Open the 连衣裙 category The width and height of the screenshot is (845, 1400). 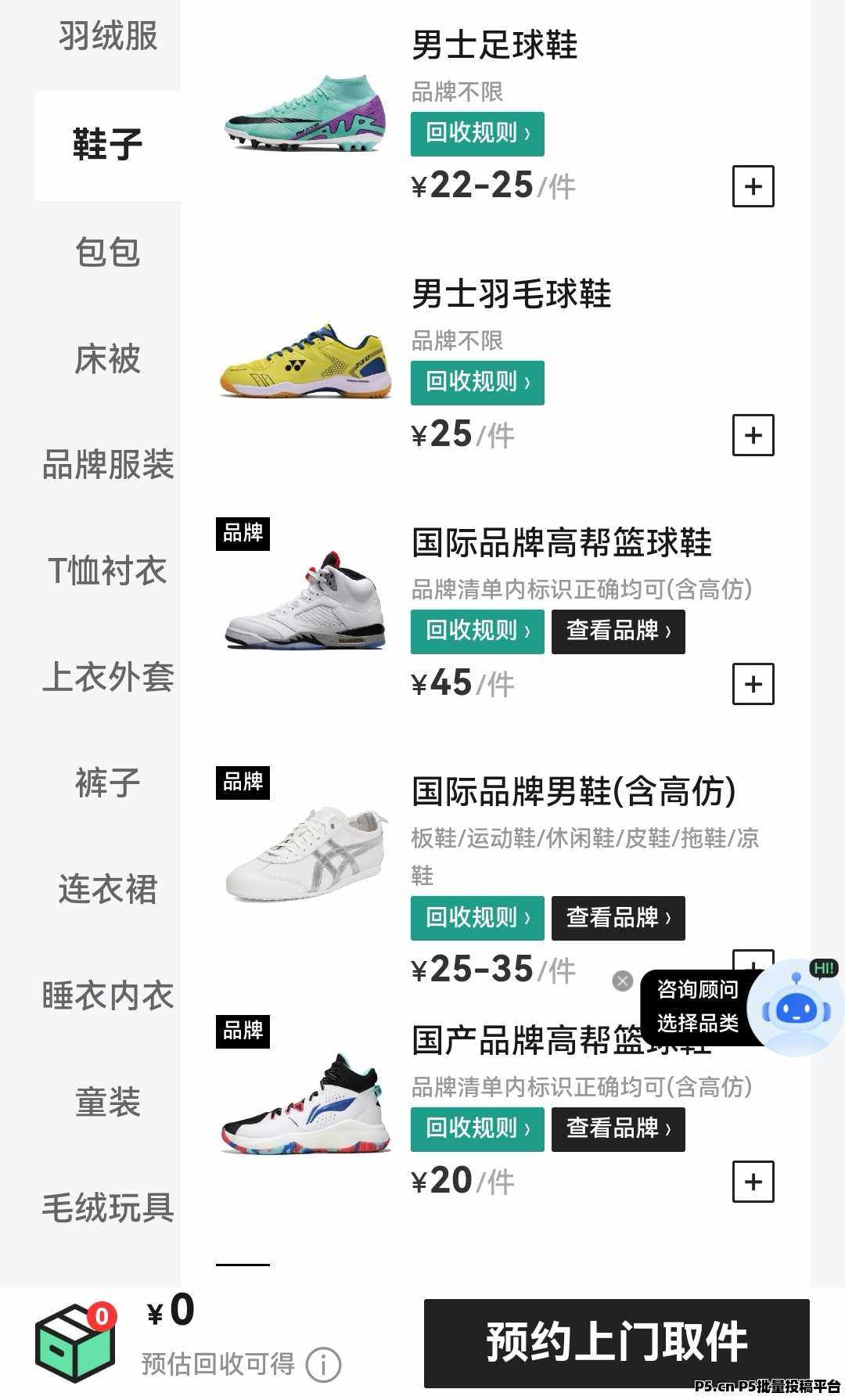(107, 889)
